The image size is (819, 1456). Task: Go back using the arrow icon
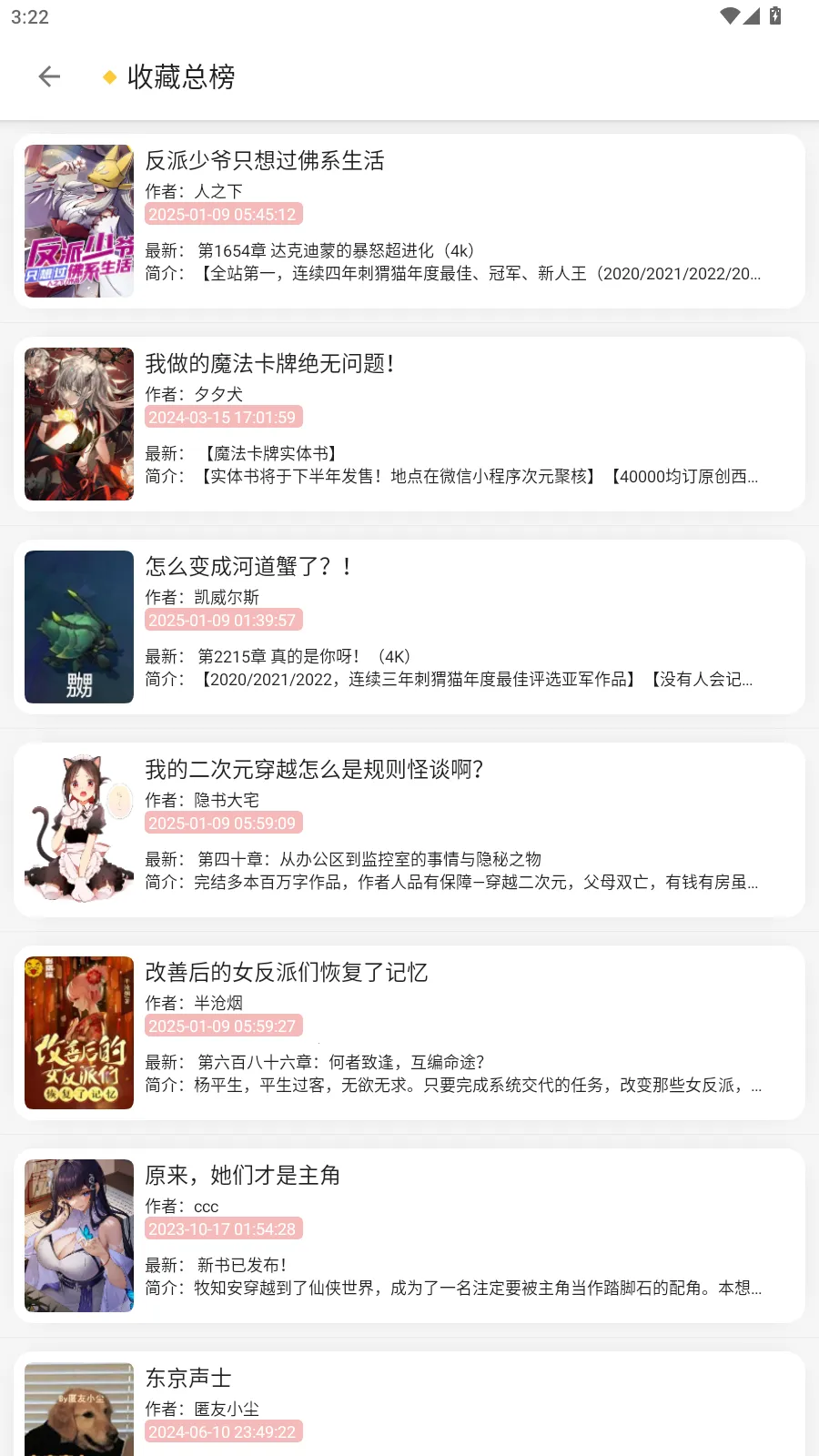click(x=49, y=77)
